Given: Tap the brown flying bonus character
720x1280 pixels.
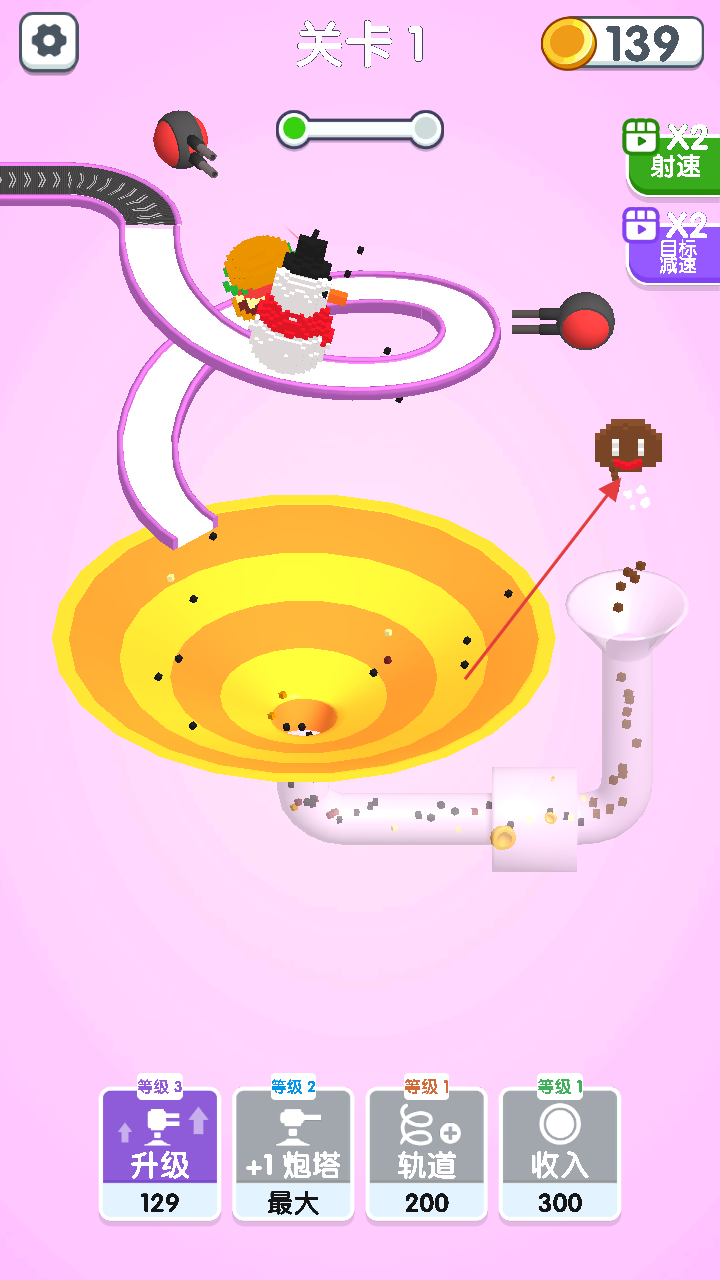Looking at the screenshot, I should click(628, 447).
